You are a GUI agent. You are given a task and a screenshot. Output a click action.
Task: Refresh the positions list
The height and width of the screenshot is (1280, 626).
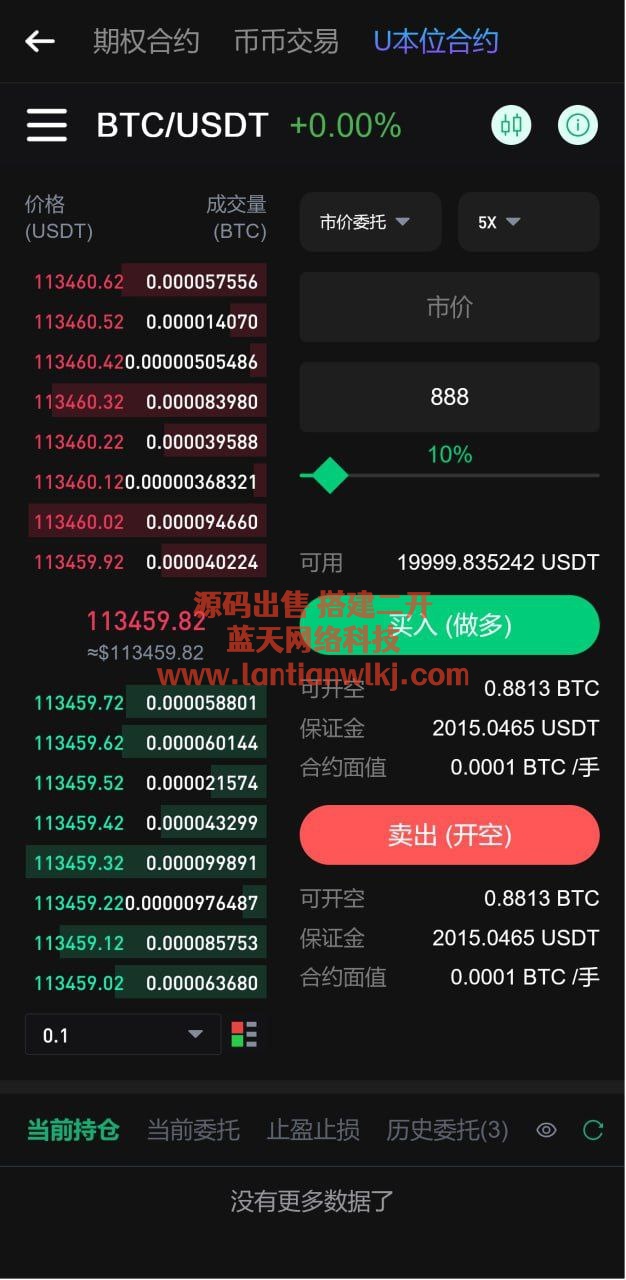pyautogui.click(x=593, y=1130)
